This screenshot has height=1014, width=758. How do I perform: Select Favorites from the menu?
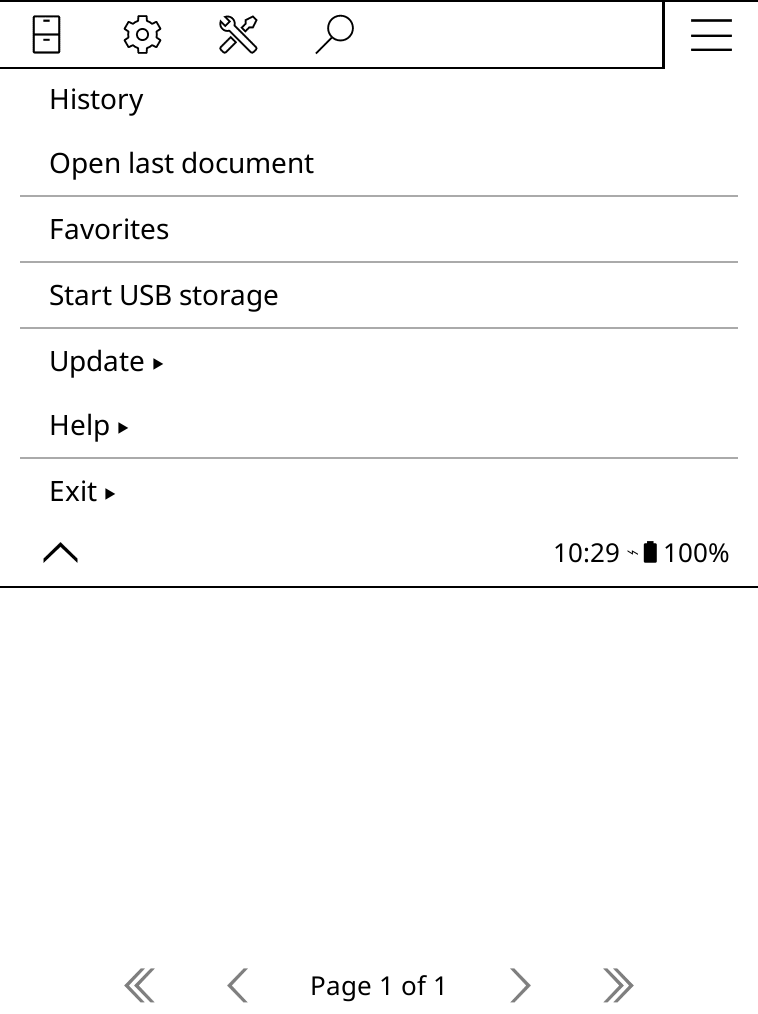coord(108,229)
